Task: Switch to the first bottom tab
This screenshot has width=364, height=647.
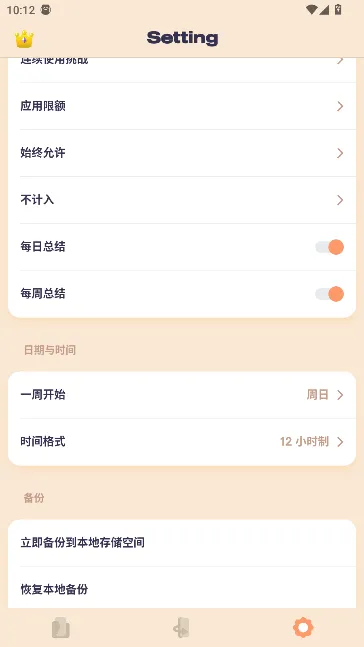Action: coord(61,628)
